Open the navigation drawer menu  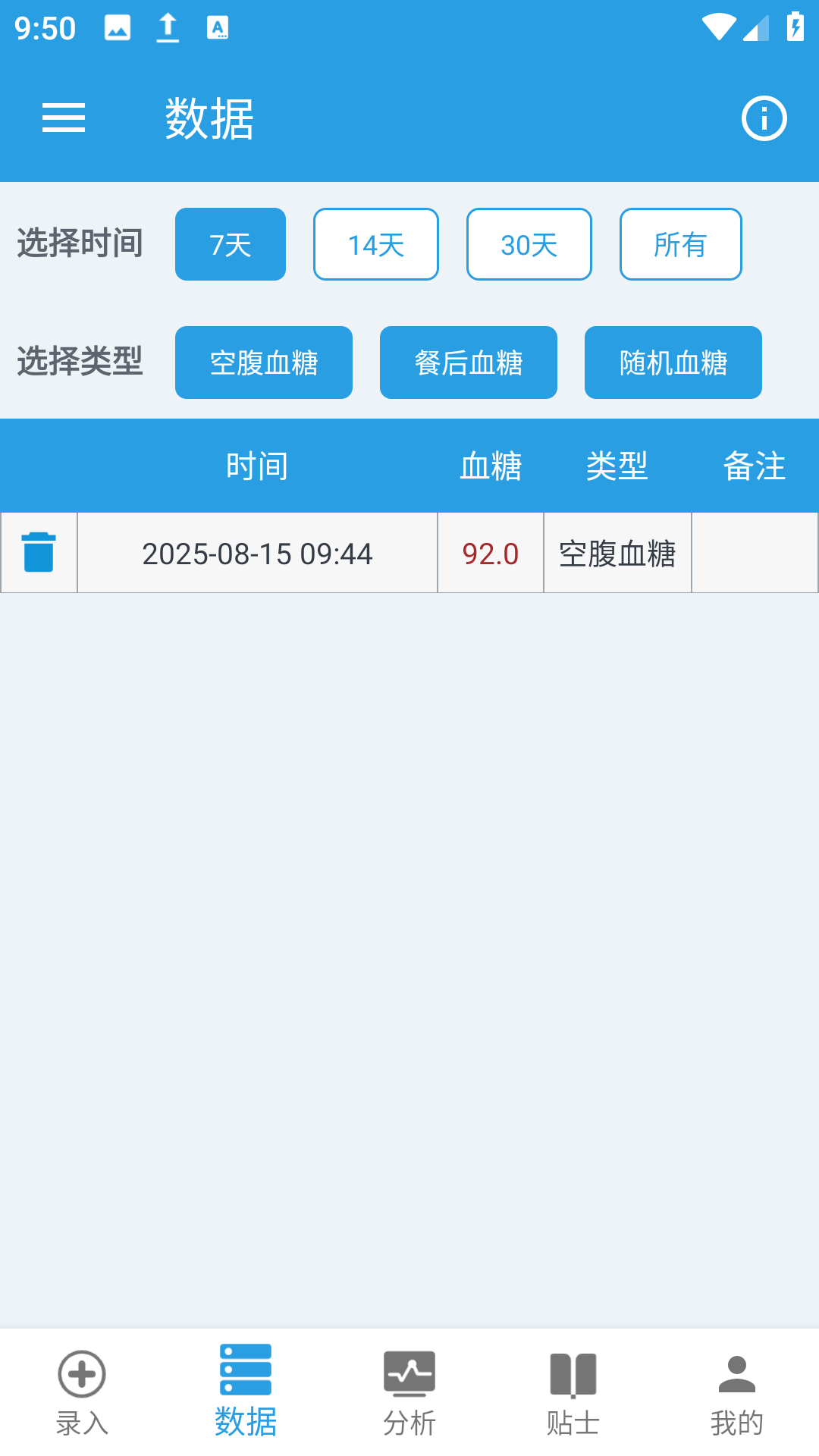[x=64, y=118]
